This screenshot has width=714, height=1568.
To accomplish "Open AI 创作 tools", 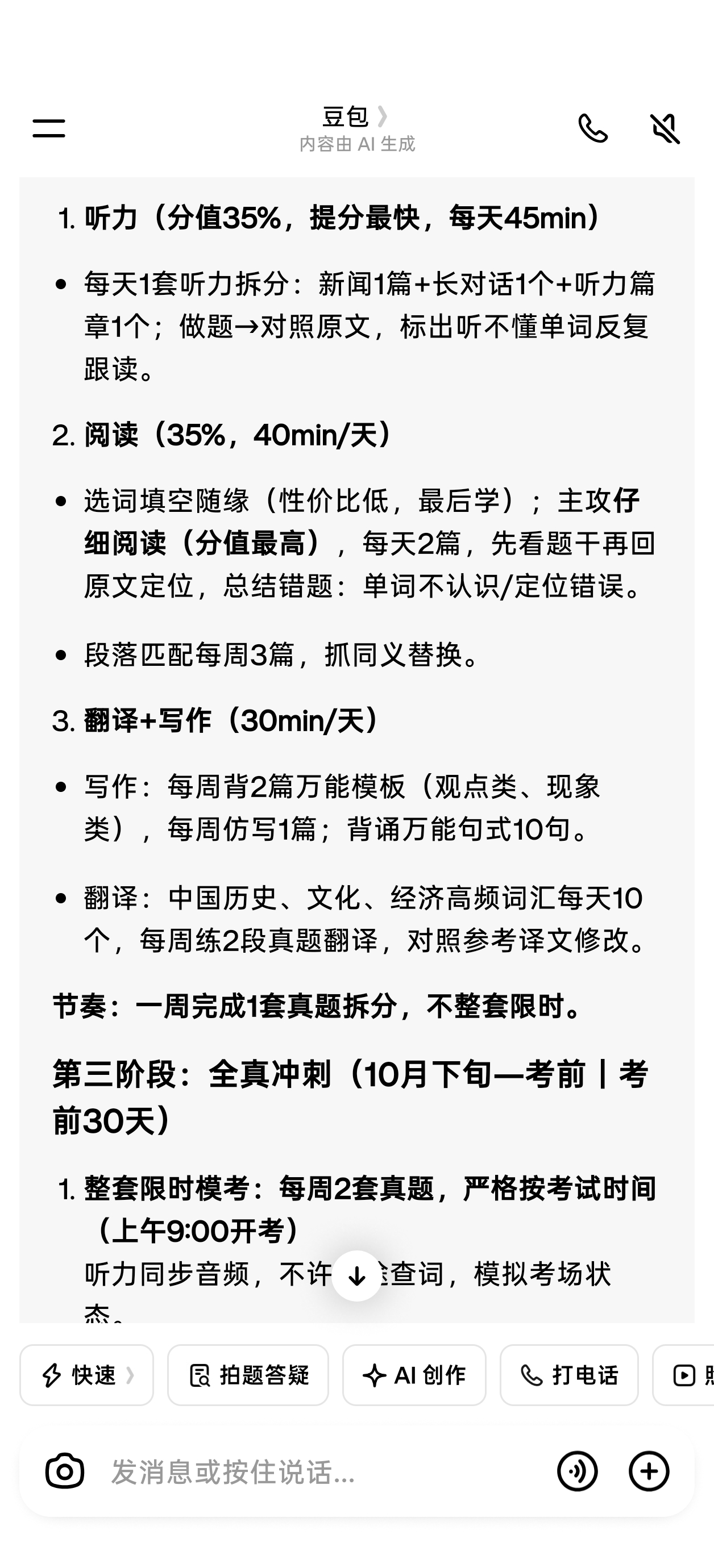I will (x=414, y=1375).
